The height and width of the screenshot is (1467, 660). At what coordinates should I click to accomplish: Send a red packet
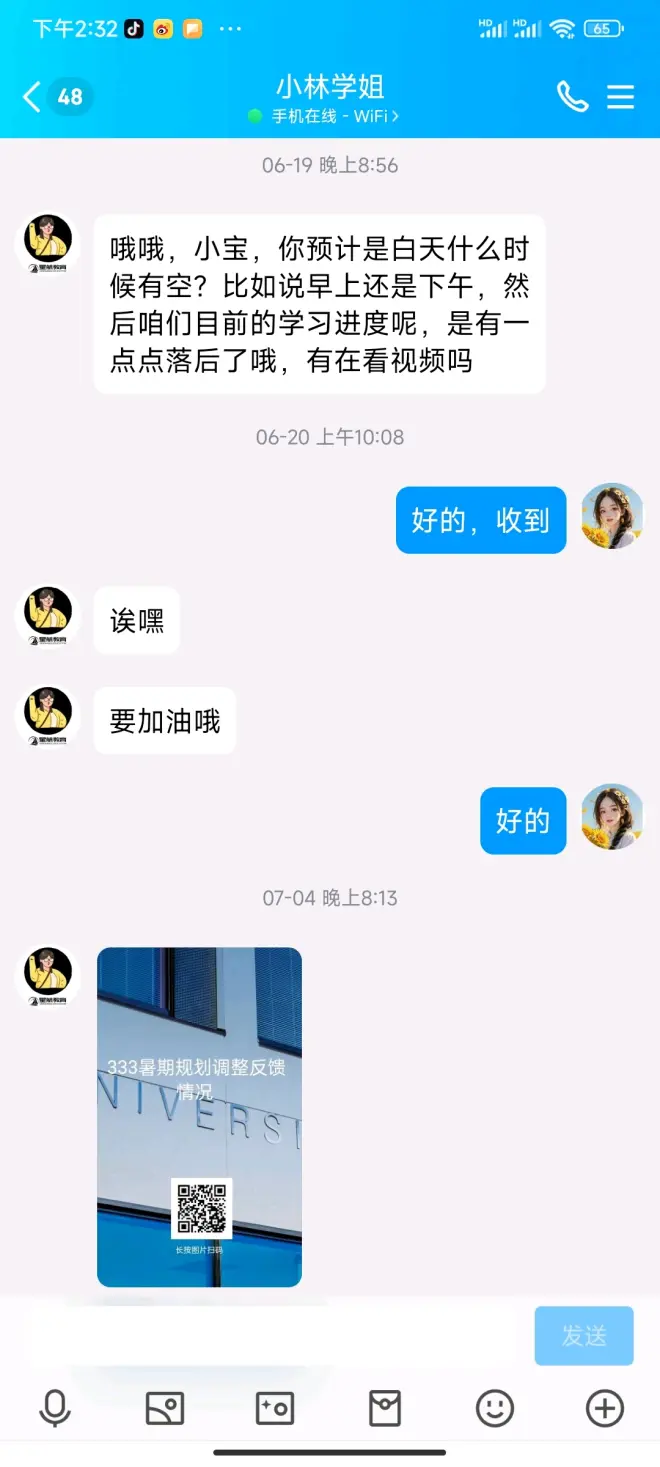[385, 1408]
